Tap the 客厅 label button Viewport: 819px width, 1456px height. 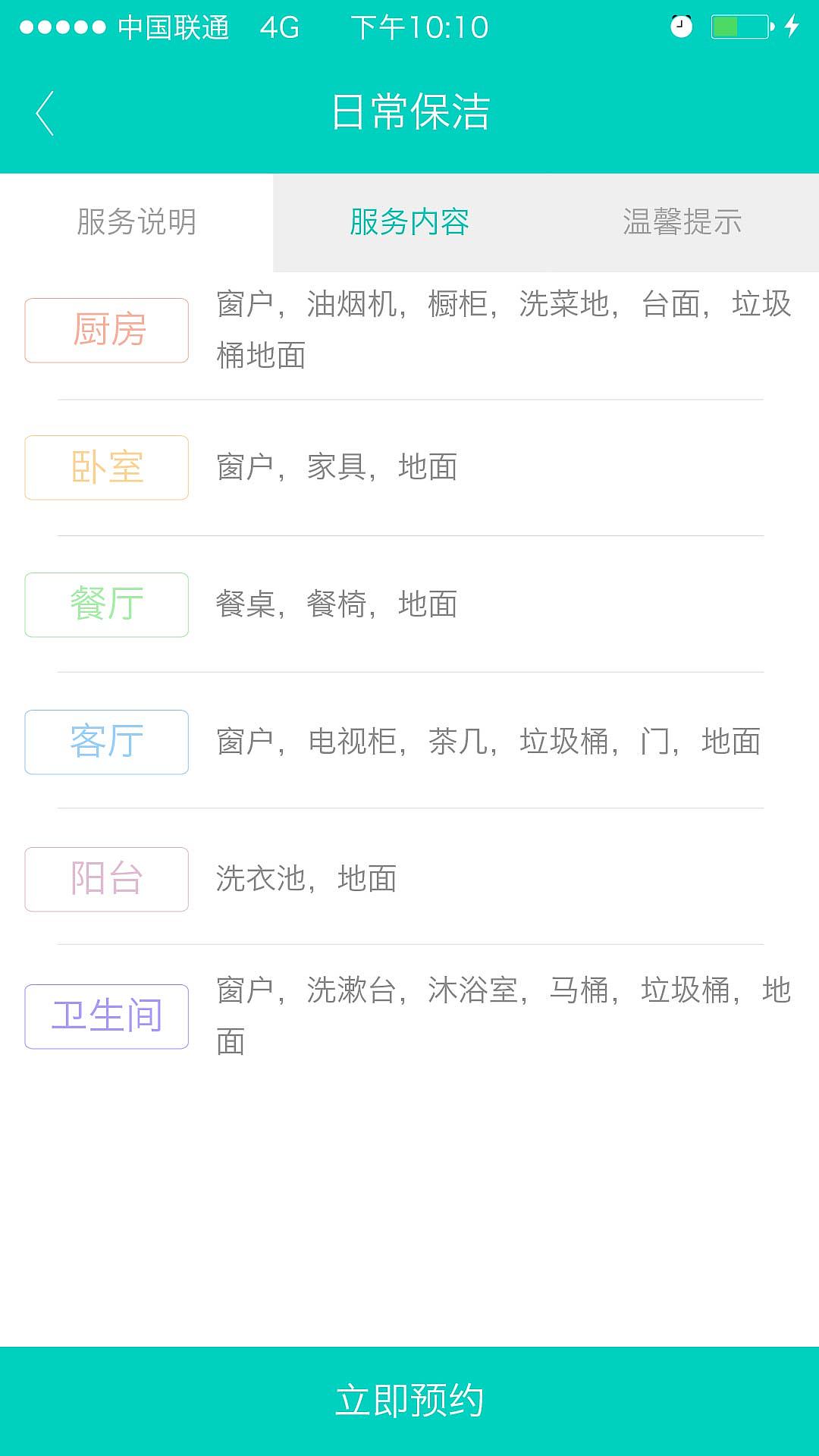105,742
